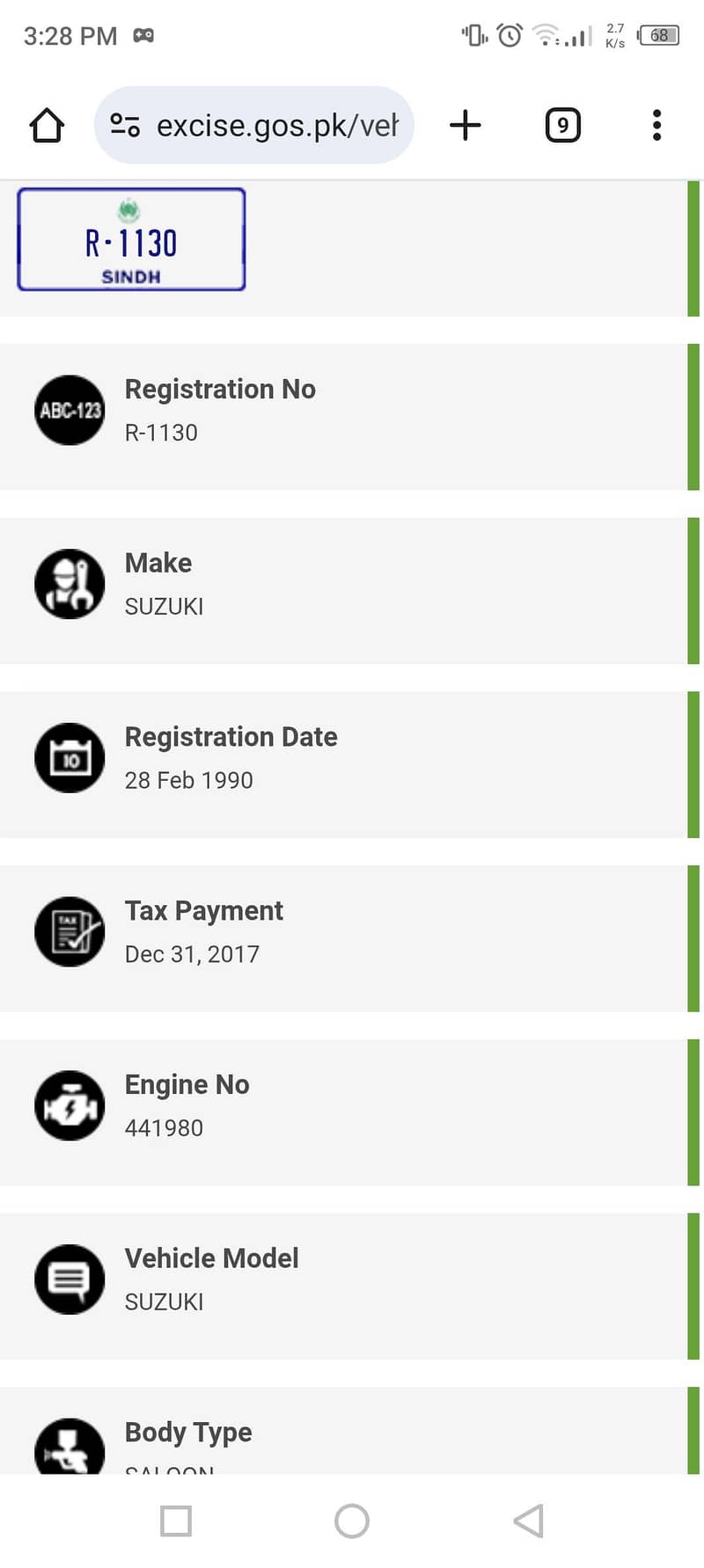Open the browser overflow menu

coord(656,126)
